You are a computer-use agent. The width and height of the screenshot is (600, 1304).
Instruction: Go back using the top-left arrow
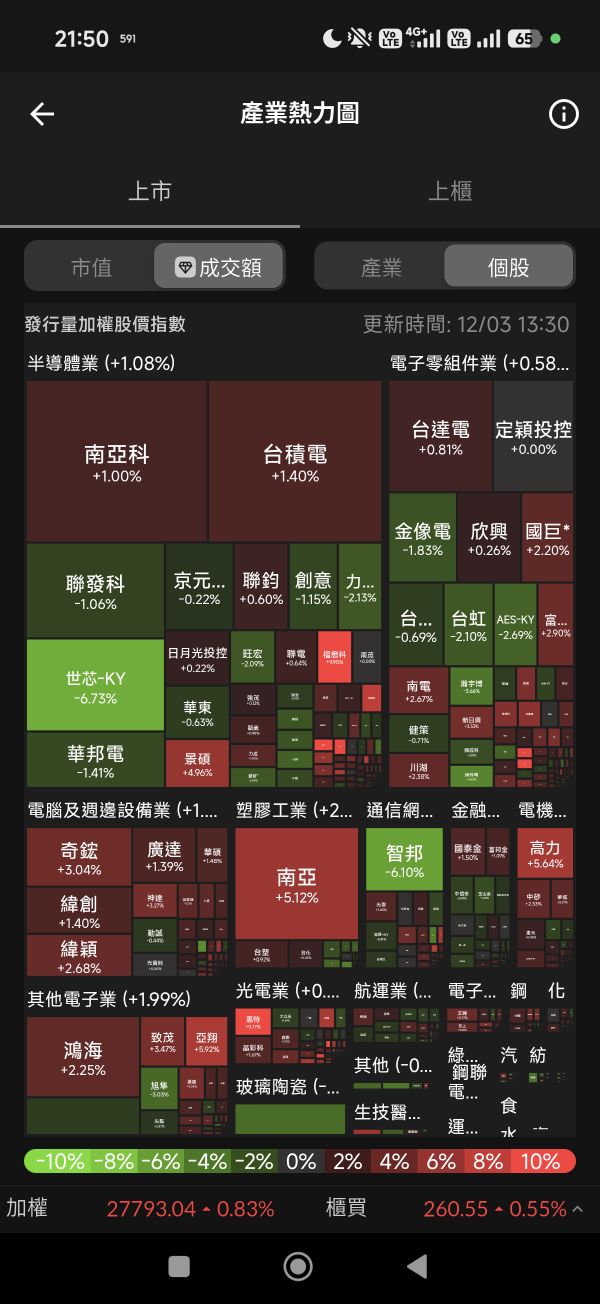click(x=42, y=114)
